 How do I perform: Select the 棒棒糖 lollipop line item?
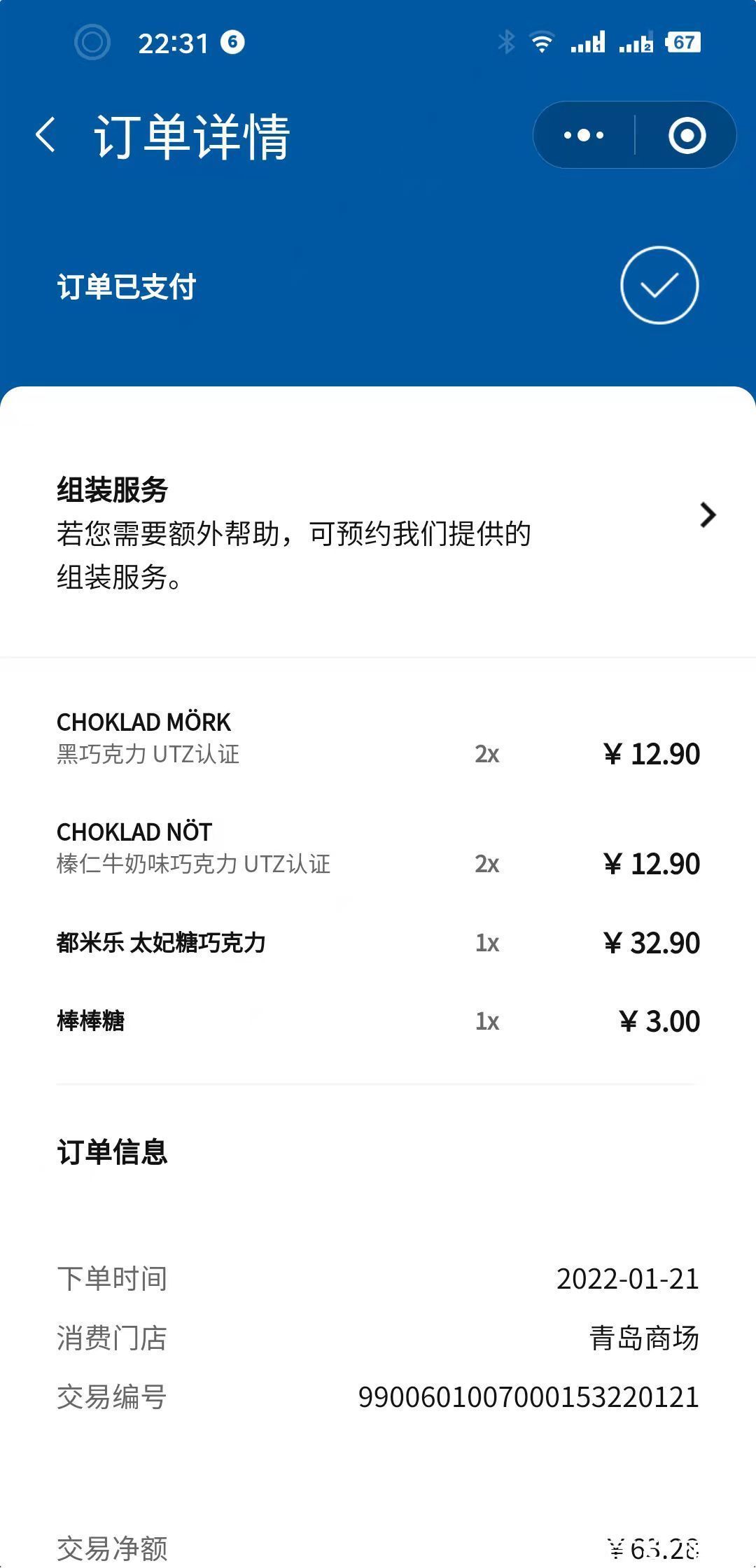click(91, 1021)
